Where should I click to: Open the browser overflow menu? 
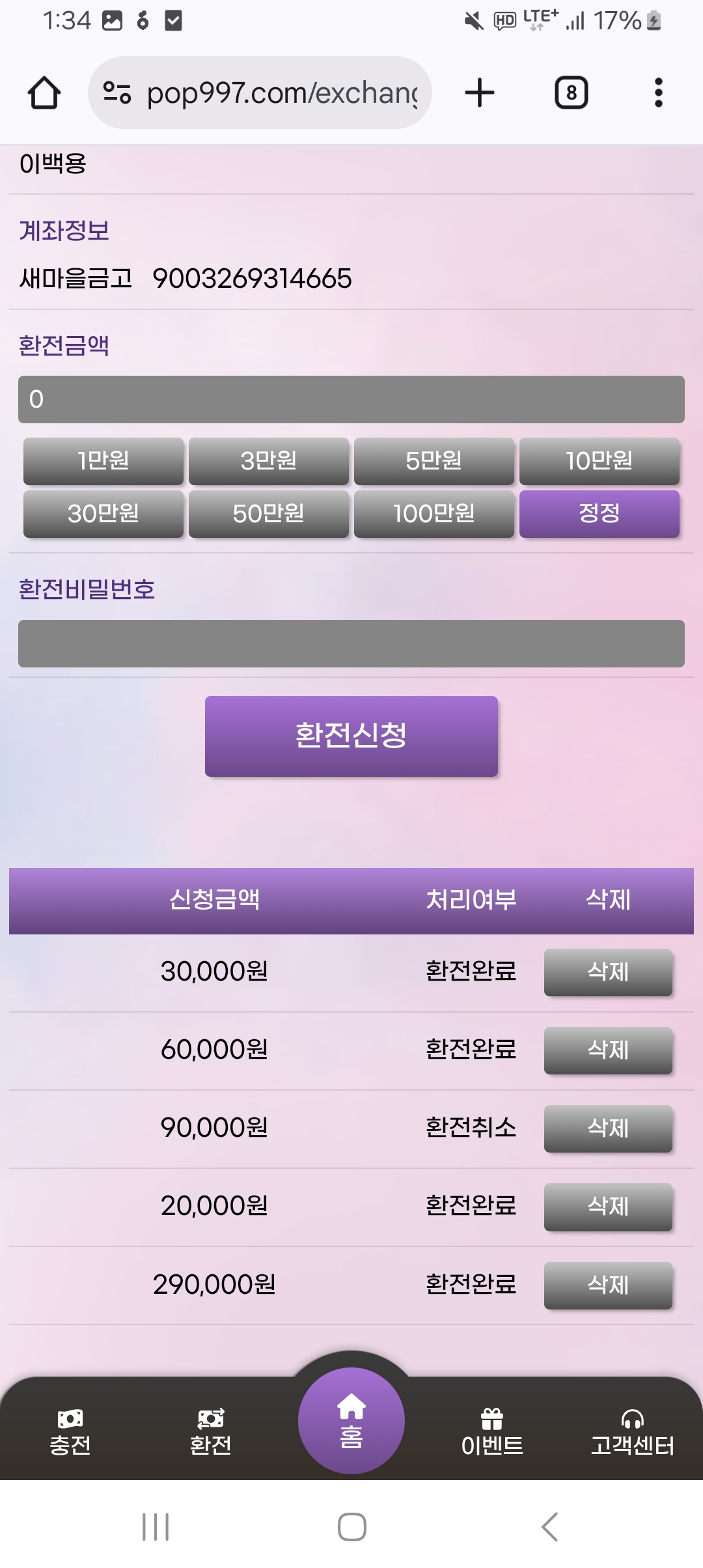click(658, 92)
